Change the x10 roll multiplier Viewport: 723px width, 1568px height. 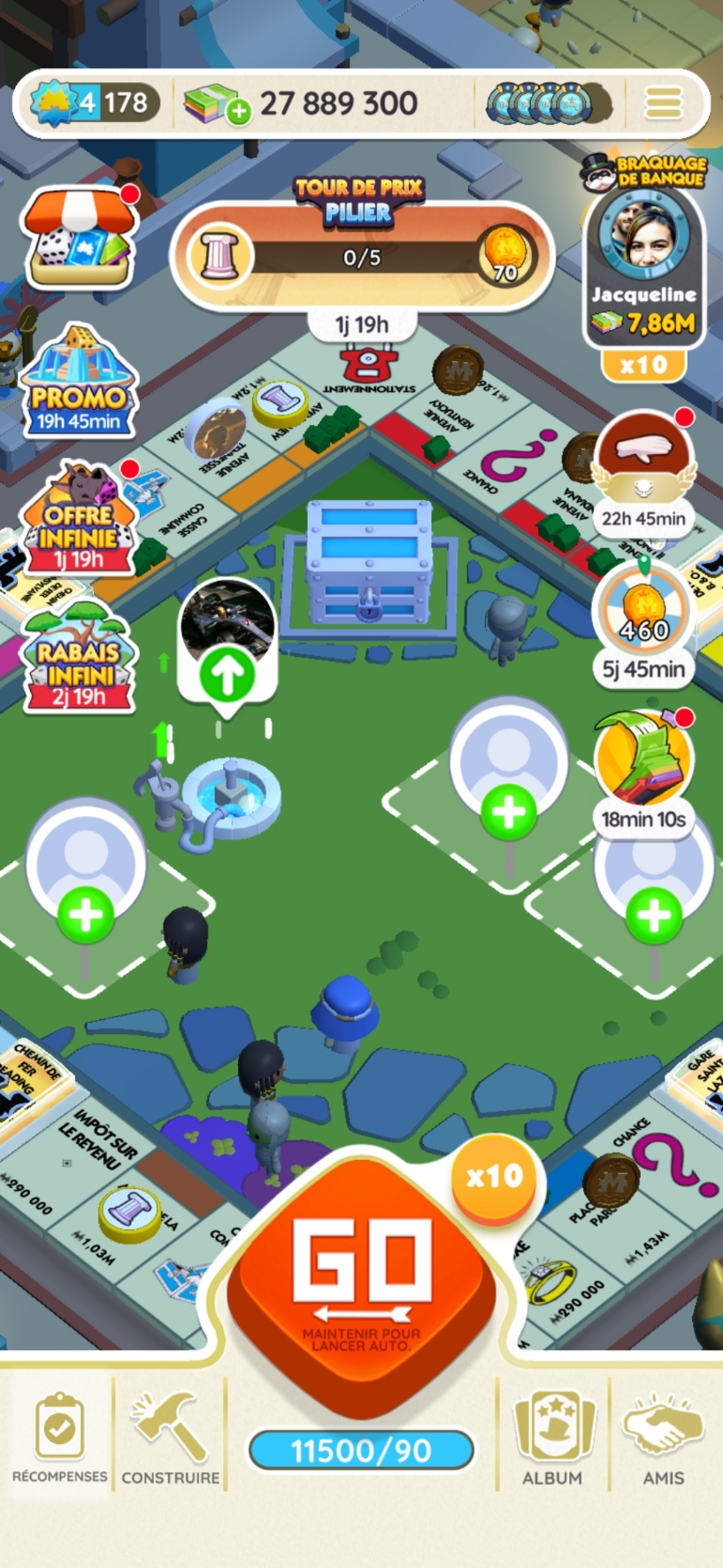(494, 1178)
